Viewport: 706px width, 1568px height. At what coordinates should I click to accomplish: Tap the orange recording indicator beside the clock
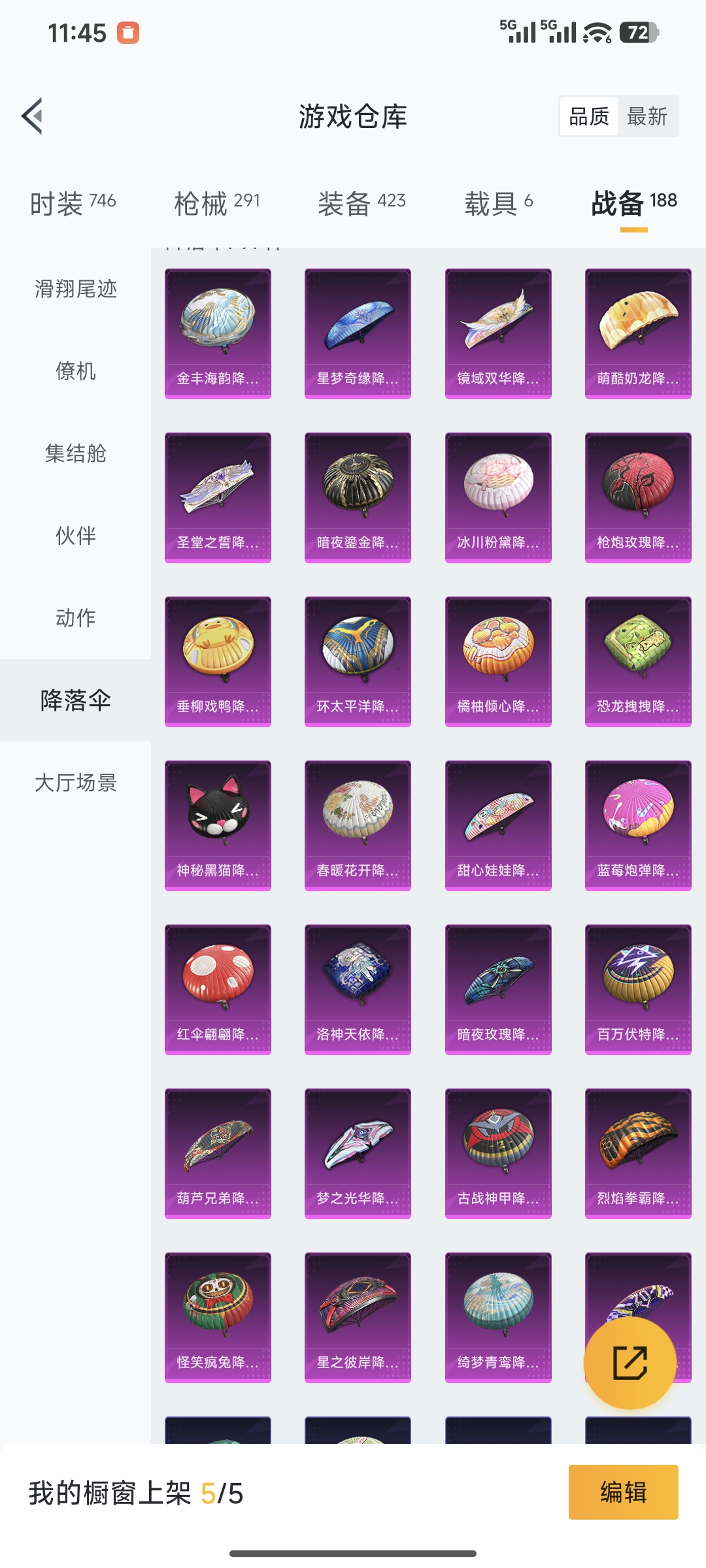pos(128,32)
